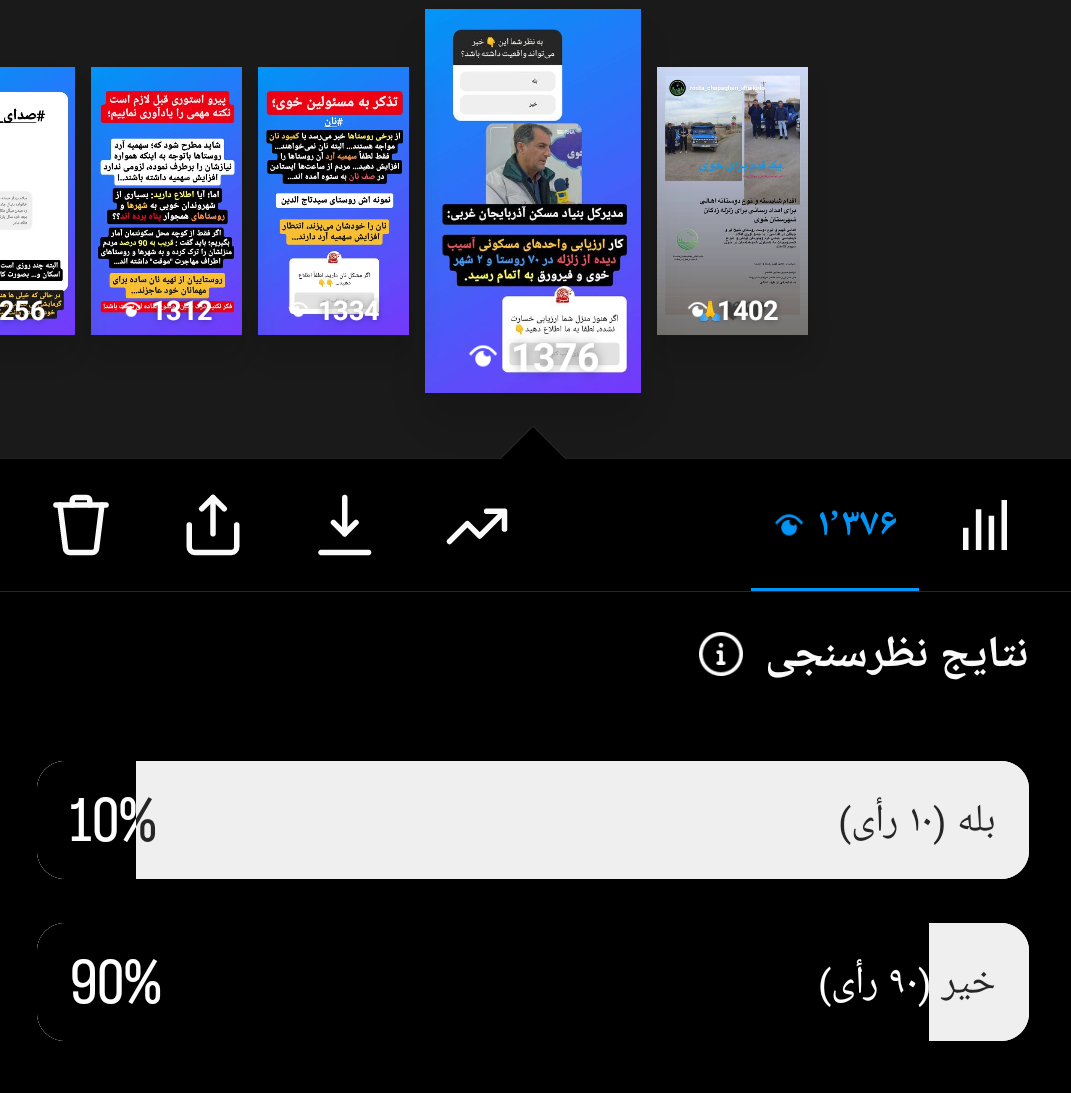This screenshot has height=1093, width=1071.
Task: Tap the info icon beside poll results
Action: 720,655
